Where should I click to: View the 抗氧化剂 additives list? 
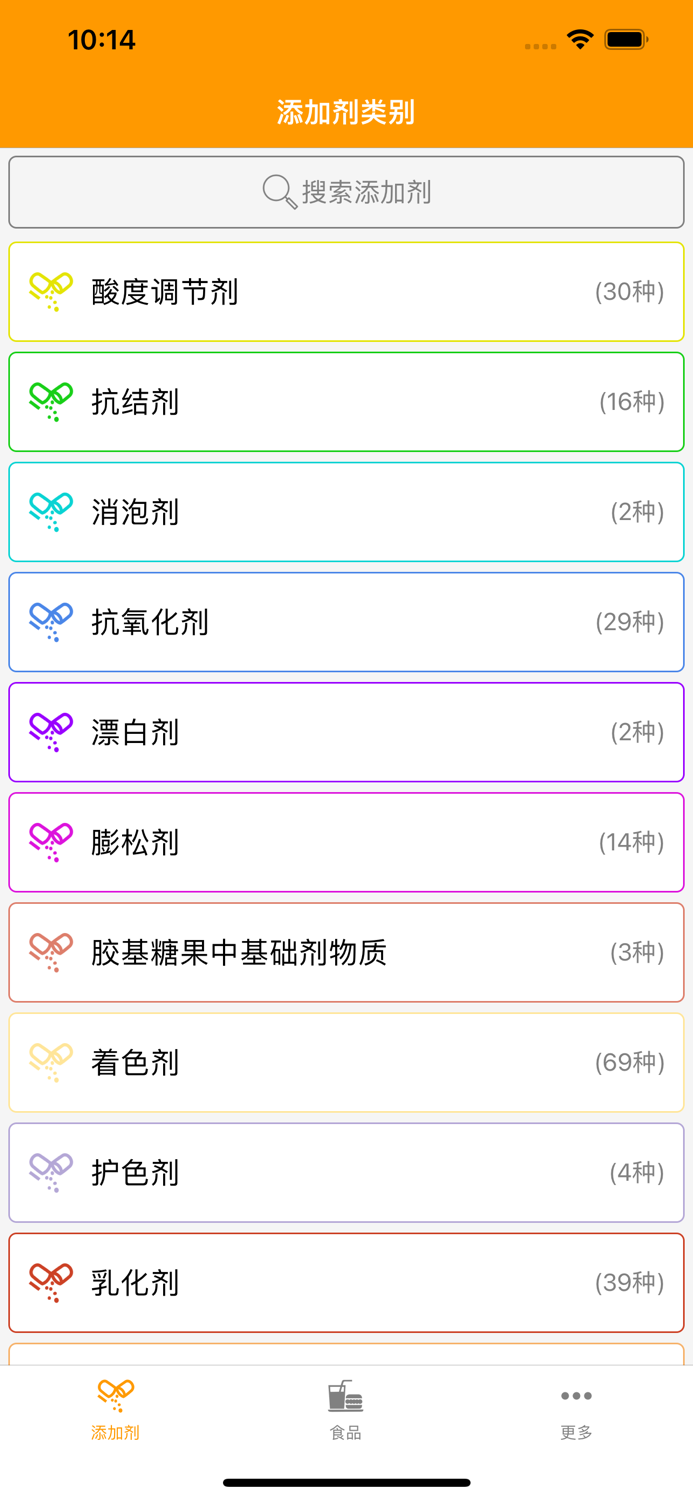click(346, 622)
